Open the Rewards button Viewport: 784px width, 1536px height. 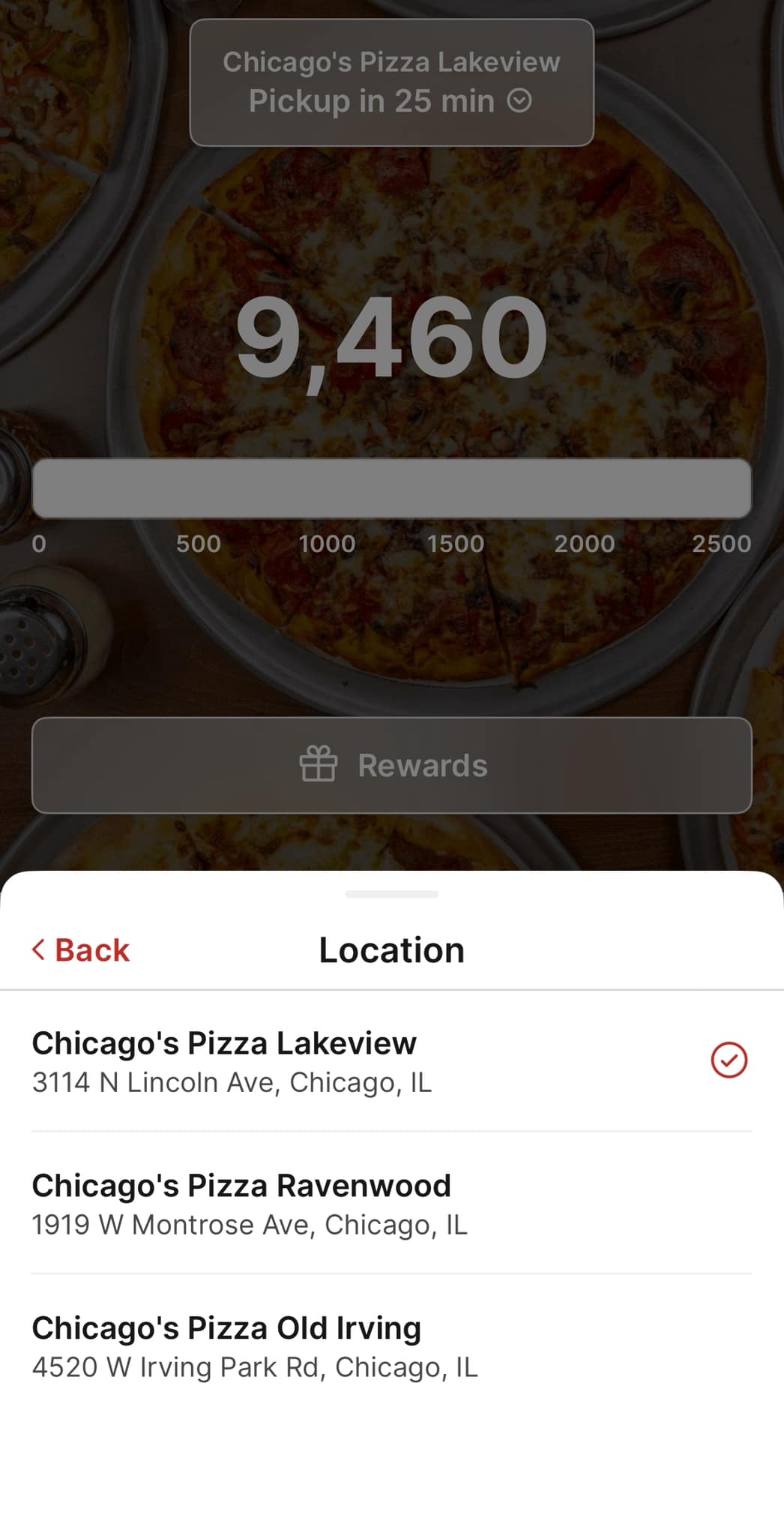click(x=391, y=766)
